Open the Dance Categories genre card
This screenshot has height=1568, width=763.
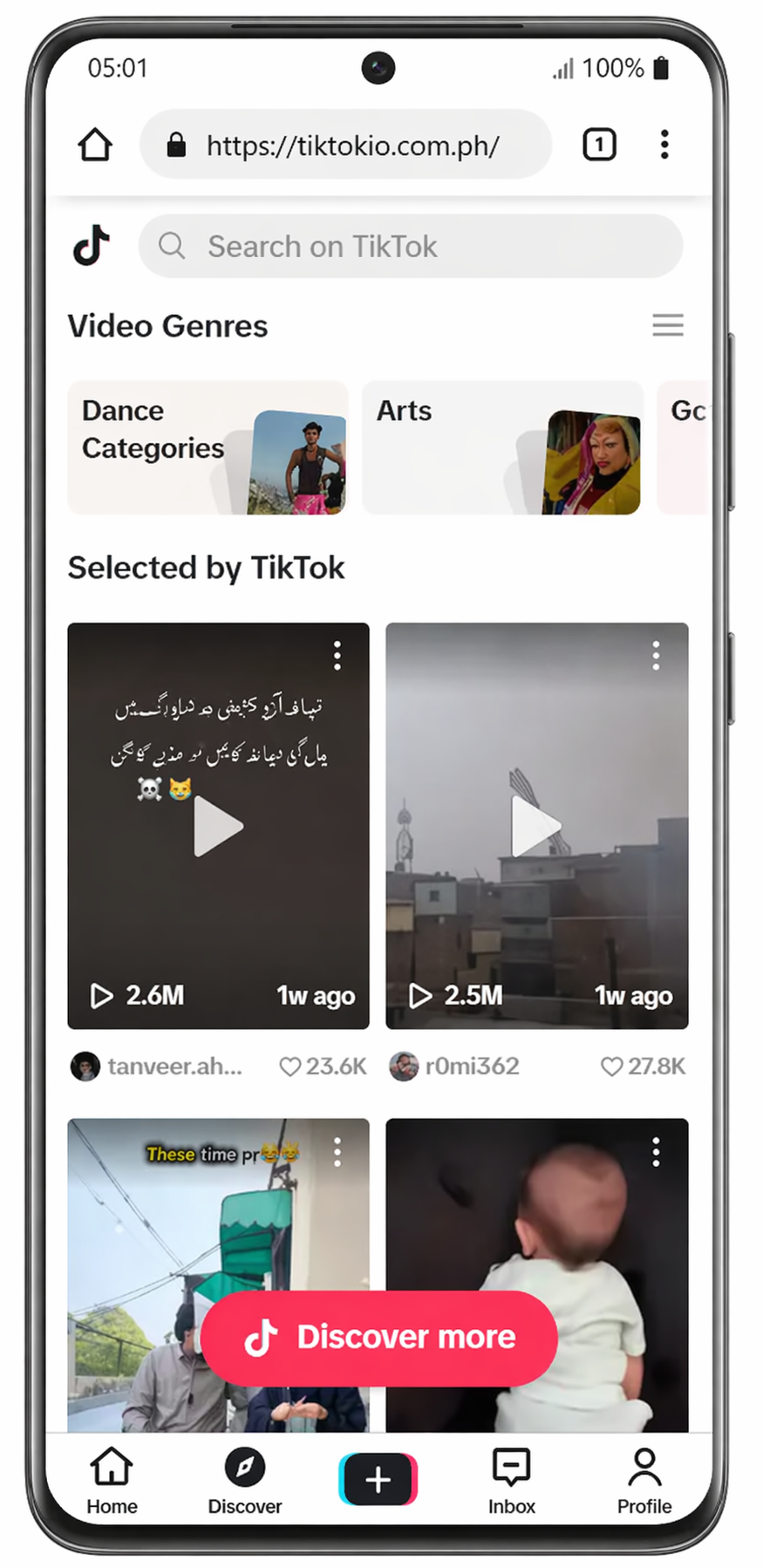tap(208, 447)
